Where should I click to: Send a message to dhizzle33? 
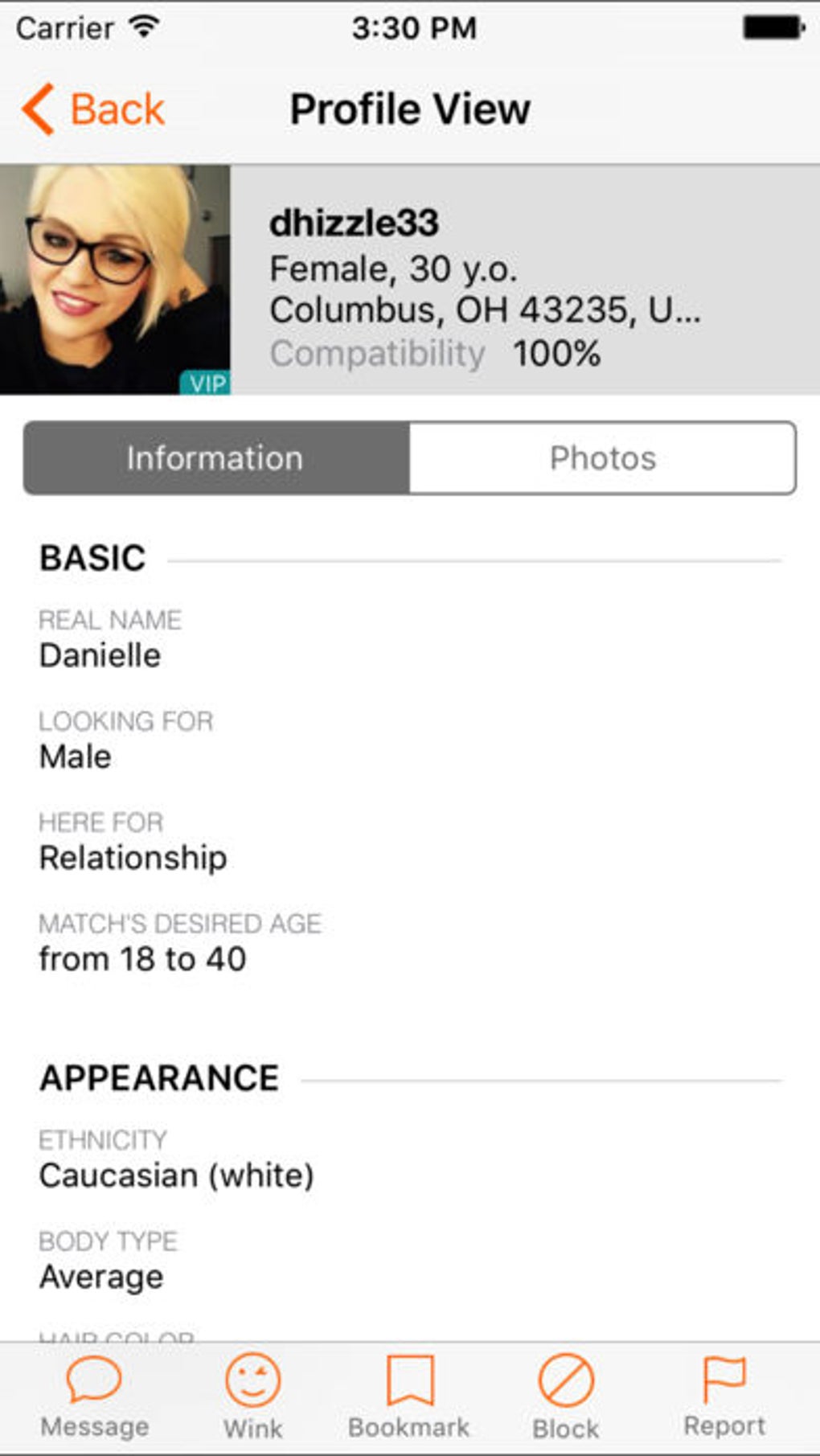pos(94,1396)
